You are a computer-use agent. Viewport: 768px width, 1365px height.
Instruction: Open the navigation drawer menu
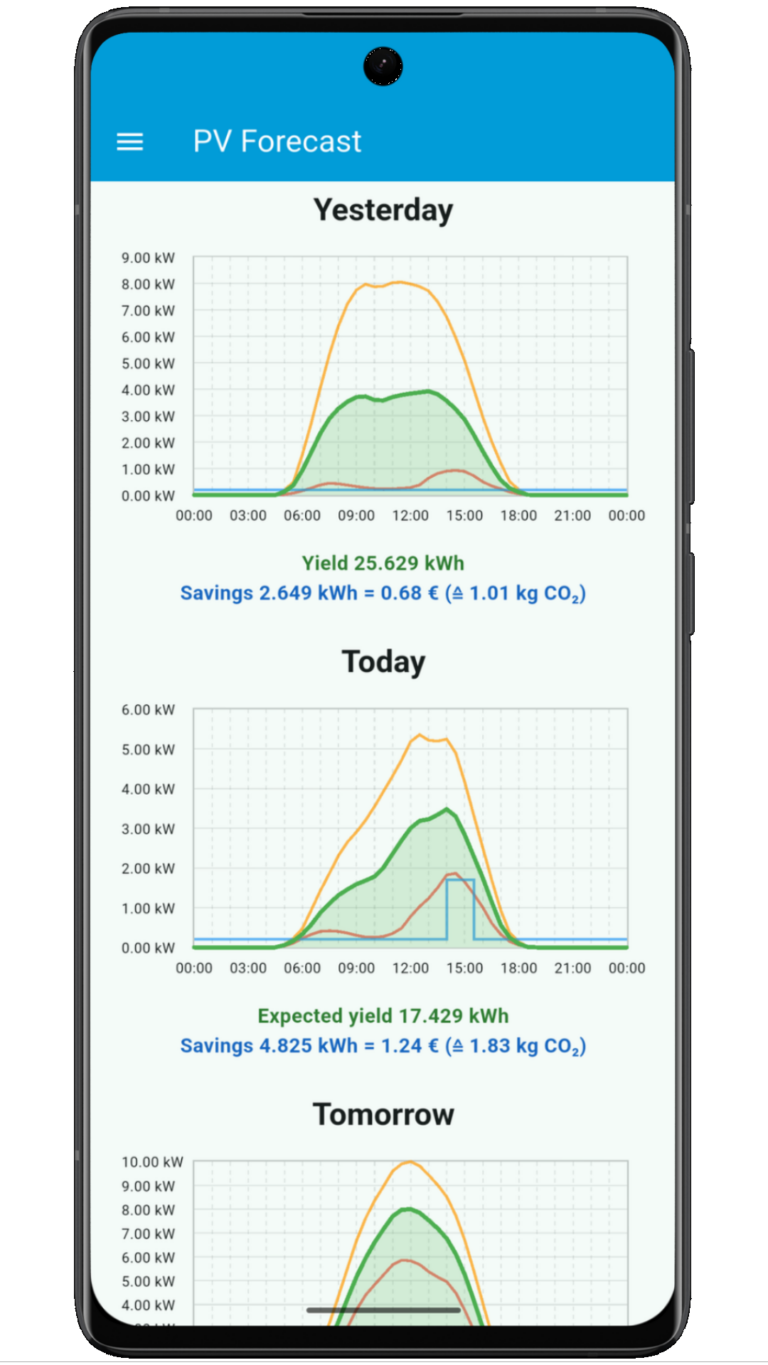point(130,142)
